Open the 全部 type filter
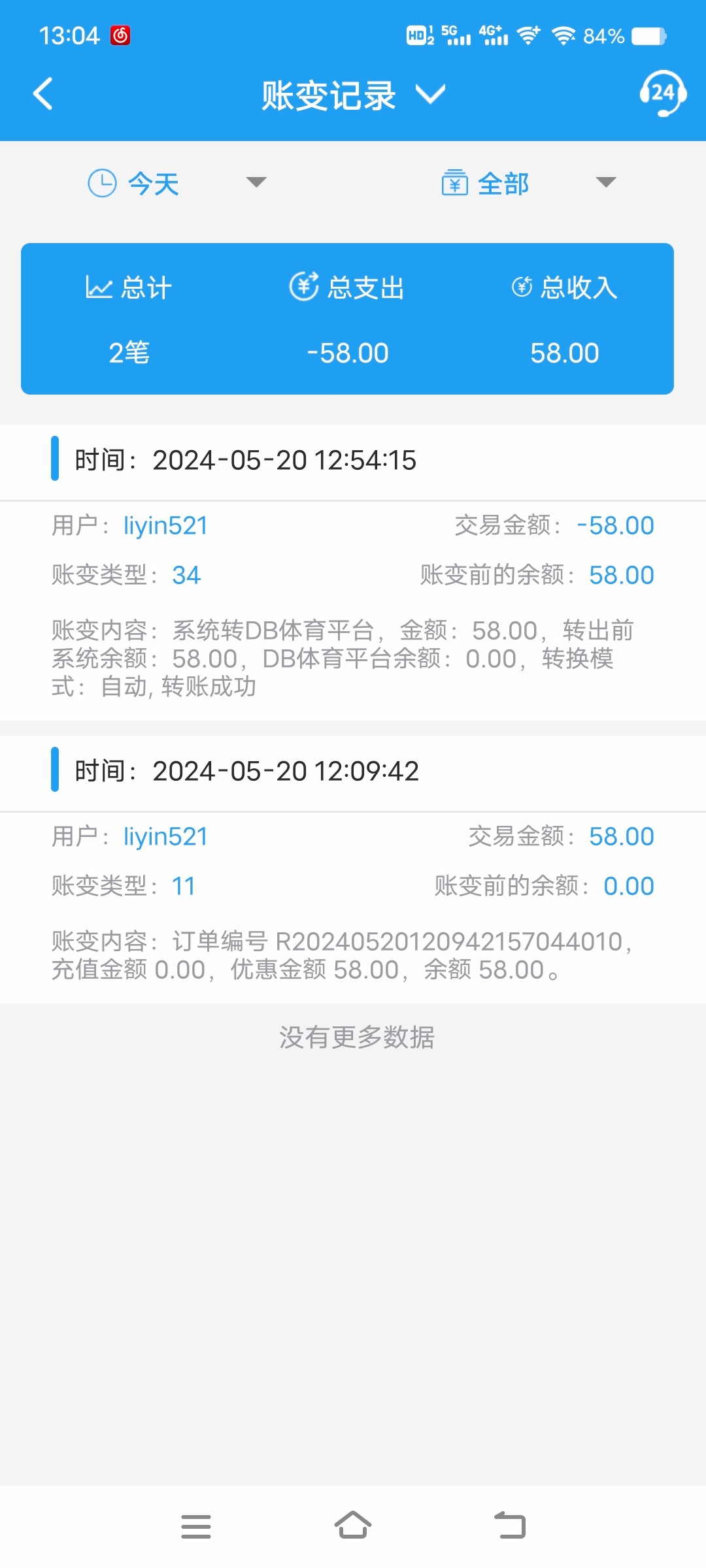 point(528,183)
